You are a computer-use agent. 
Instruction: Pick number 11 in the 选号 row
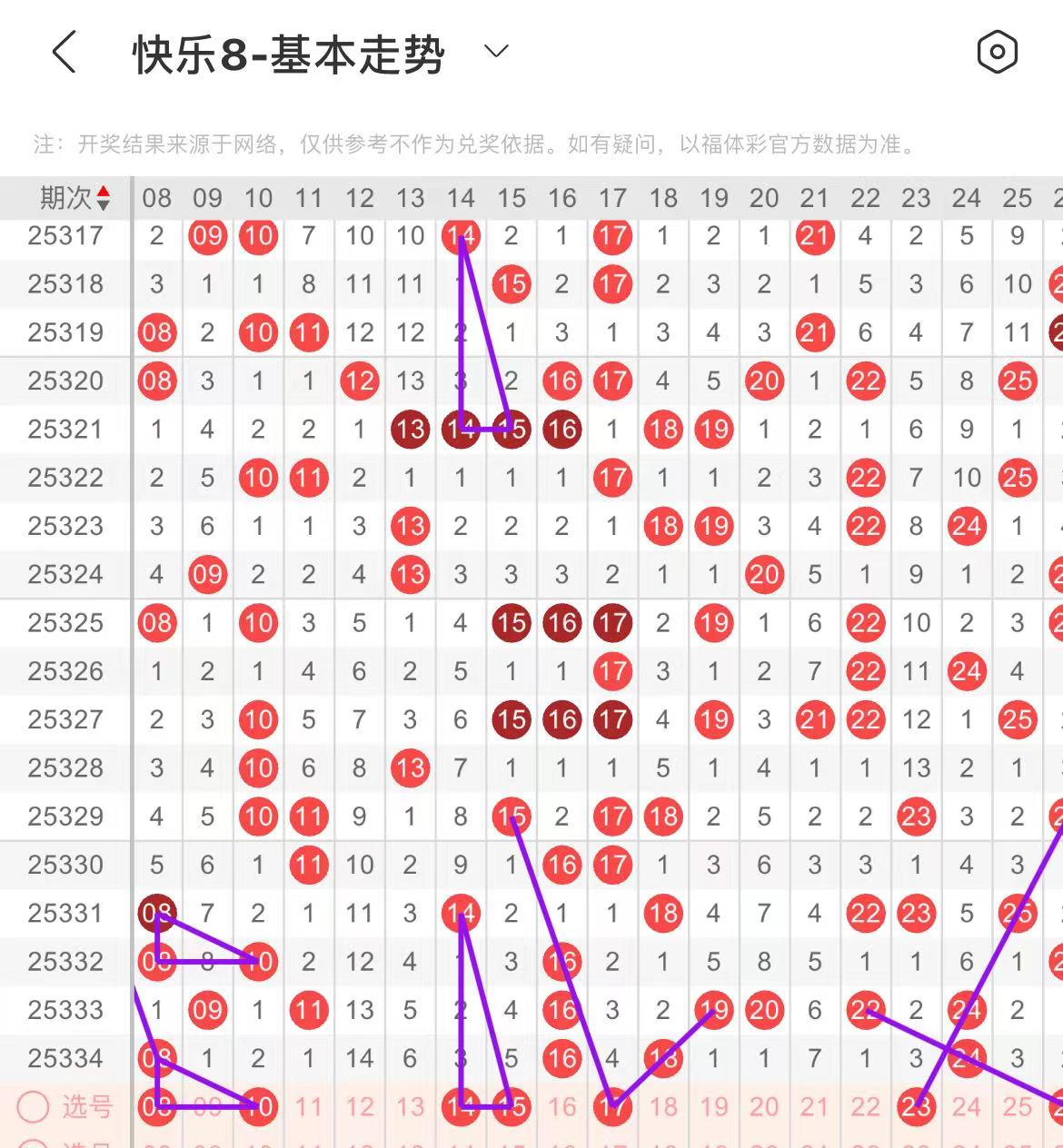pyautogui.click(x=309, y=1106)
